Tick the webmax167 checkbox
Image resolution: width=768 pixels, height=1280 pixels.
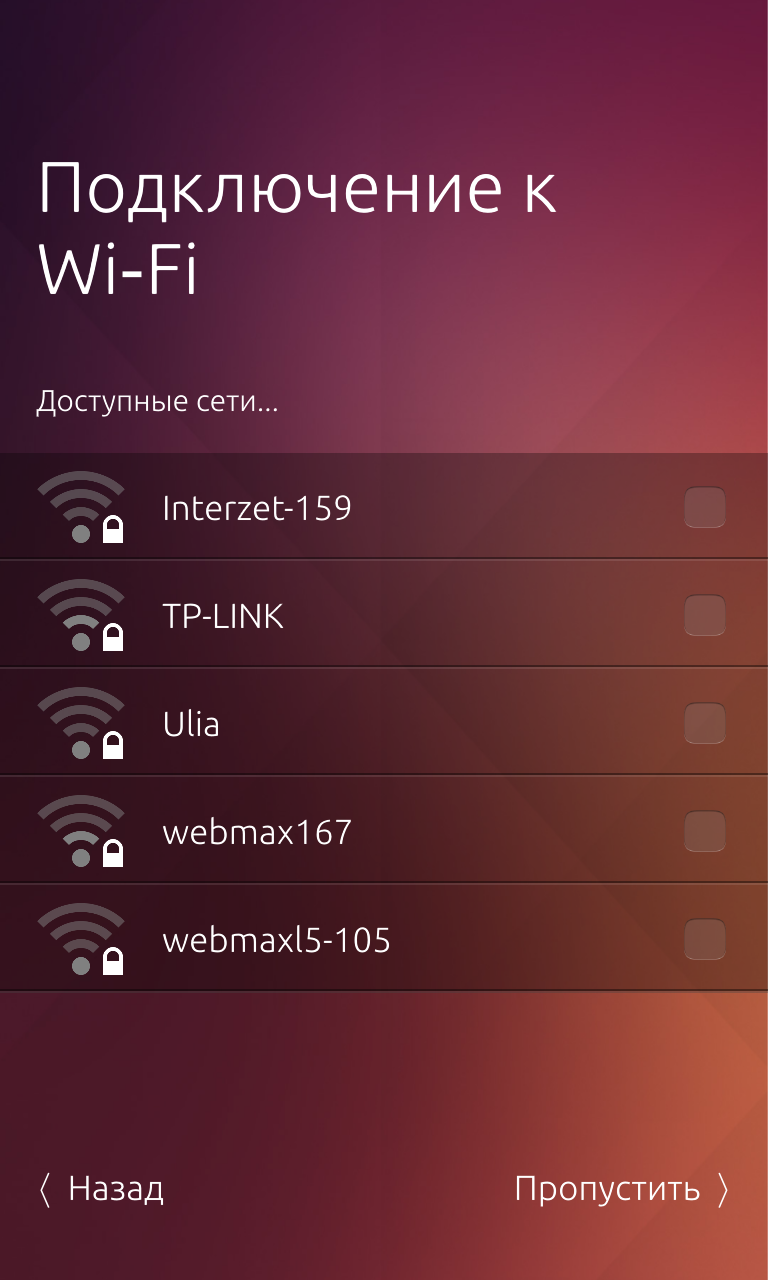[704, 832]
